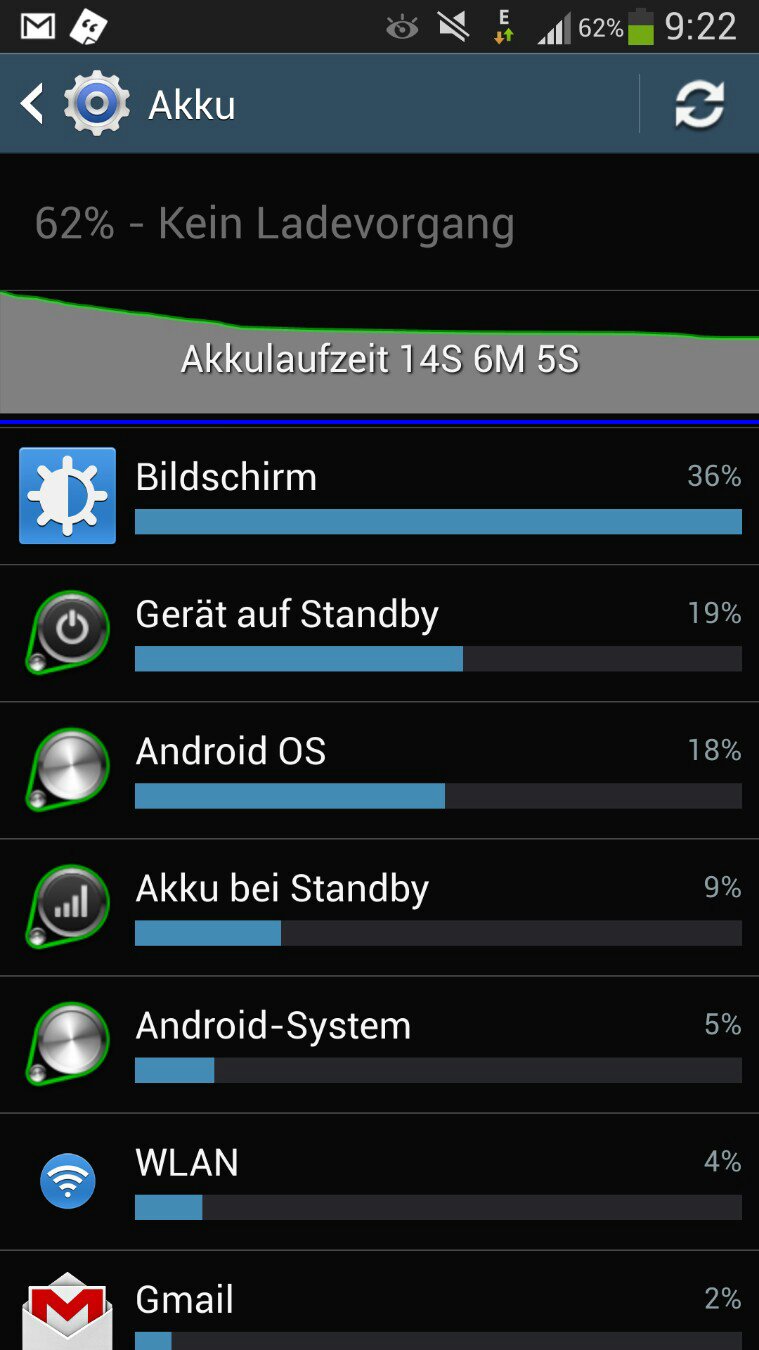Show Akku bei Standby details
This screenshot has width=759, height=1350.
coord(379,908)
